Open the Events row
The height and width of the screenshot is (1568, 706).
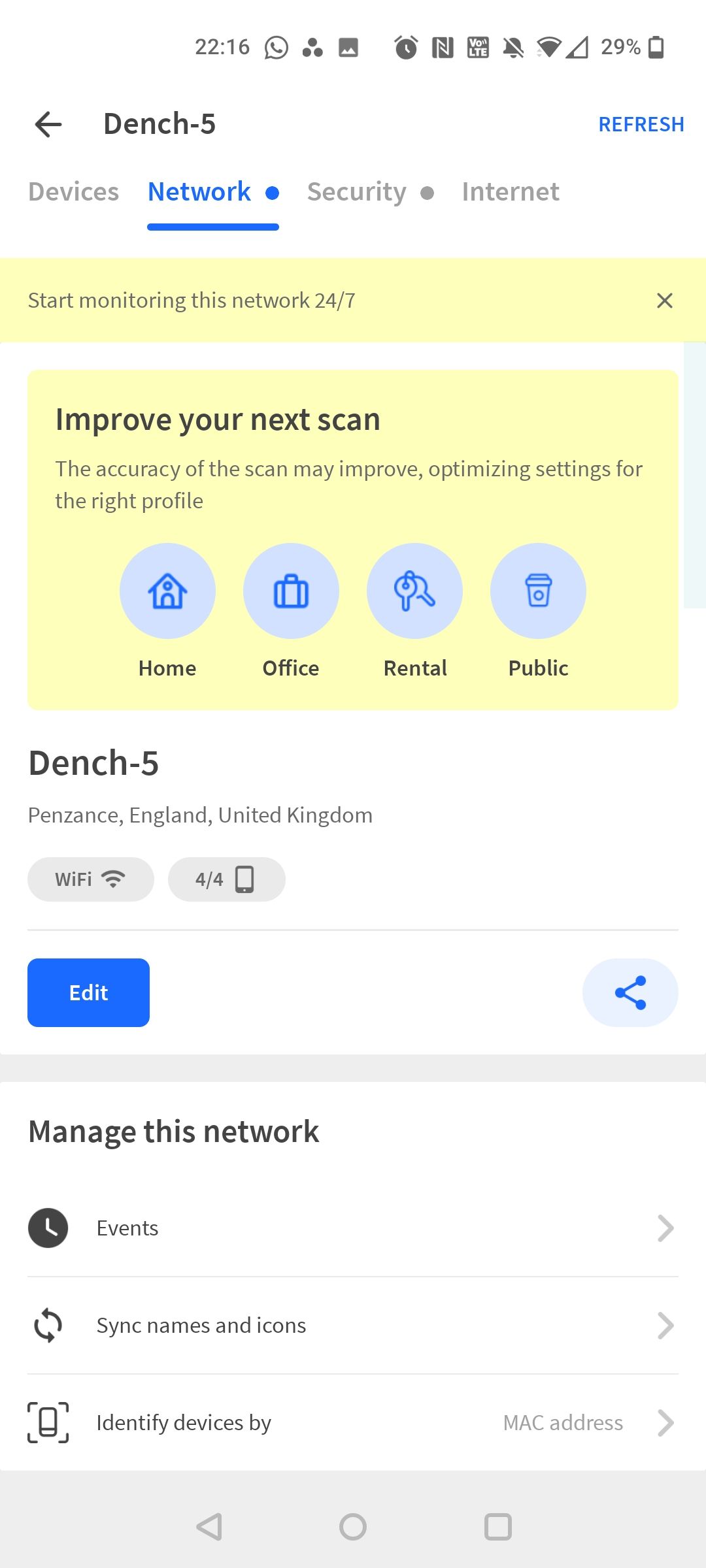353,1228
